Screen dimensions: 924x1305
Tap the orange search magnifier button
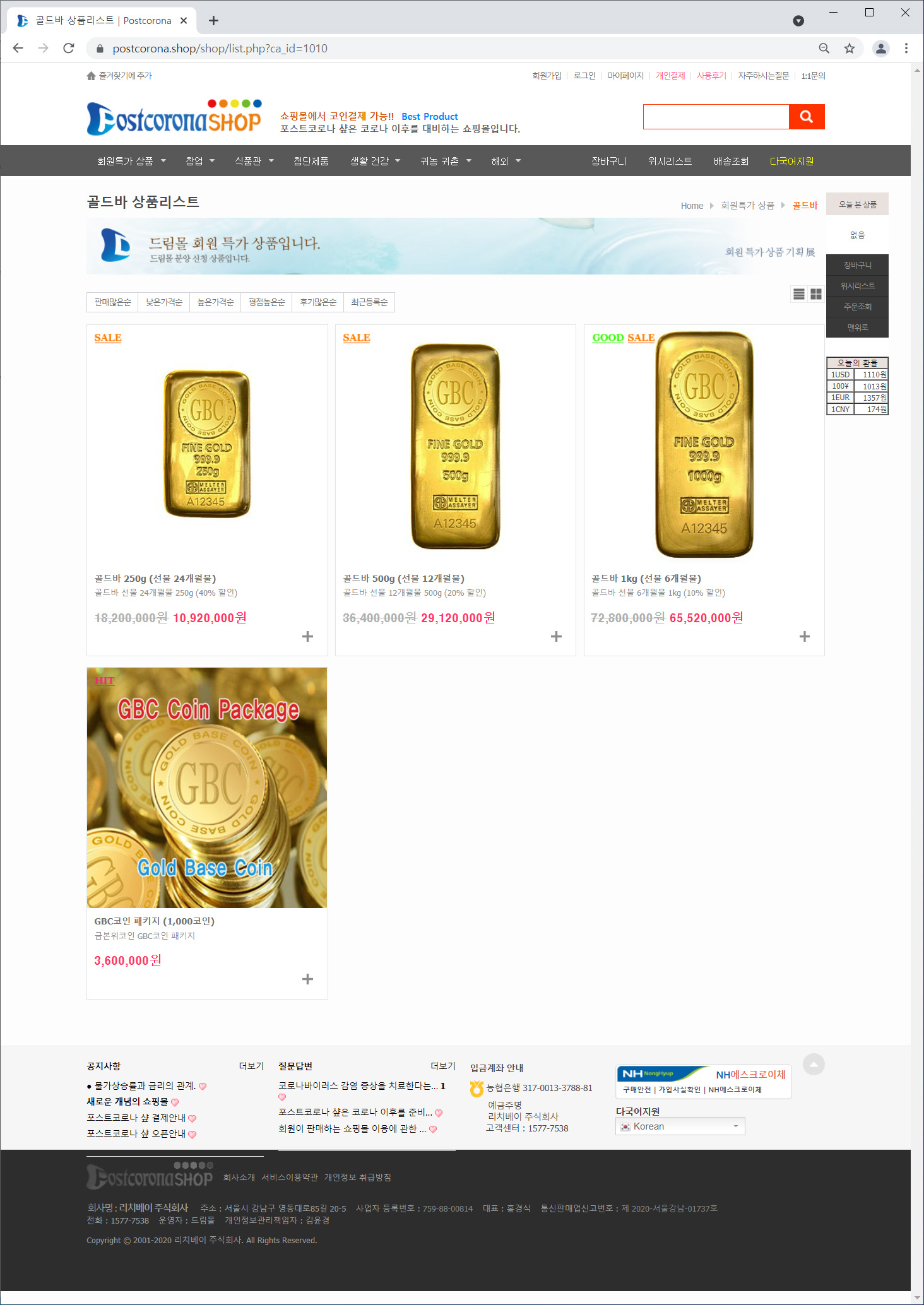(806, 117)
